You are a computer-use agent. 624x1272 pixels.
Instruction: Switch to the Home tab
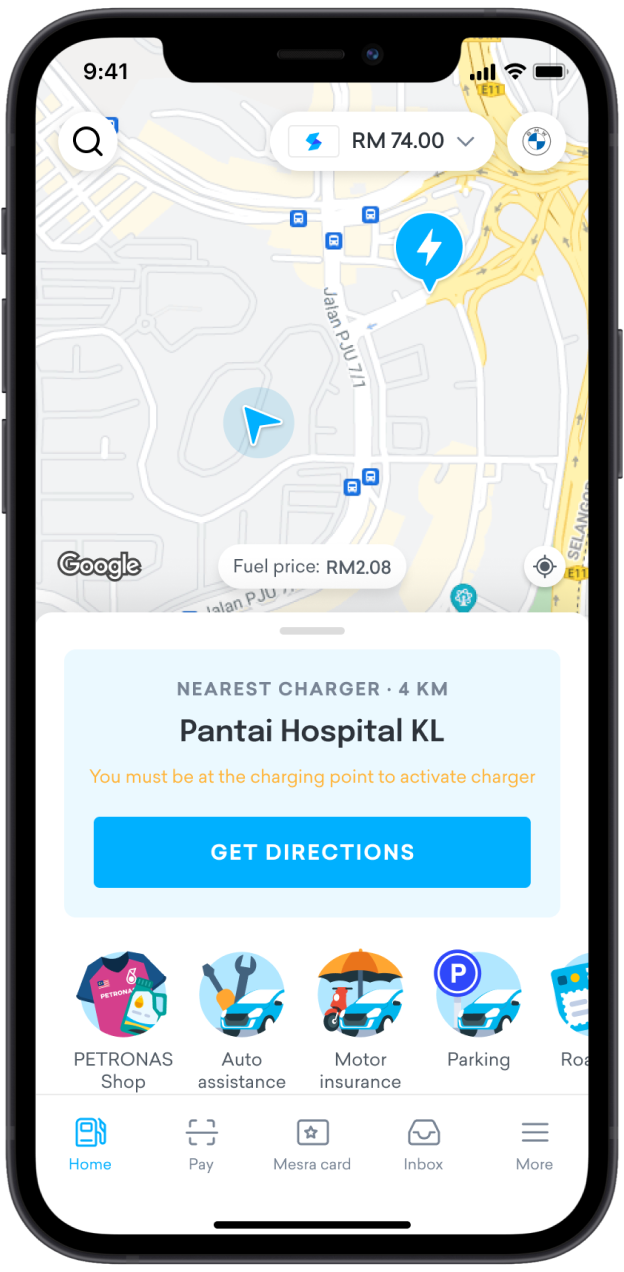pyautogui.click(x=90, y=1144)
